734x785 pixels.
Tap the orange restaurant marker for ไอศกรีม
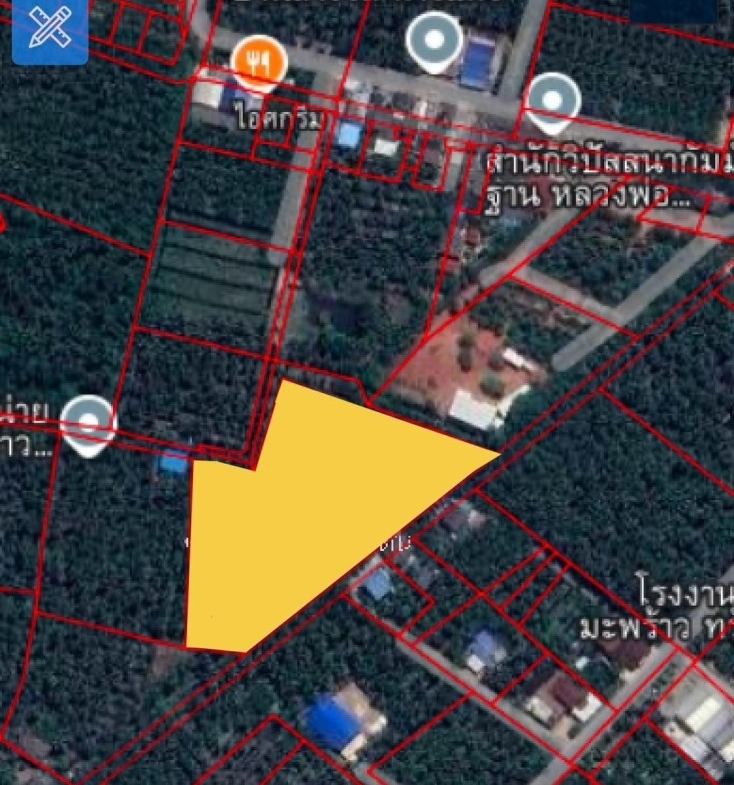tap(259, 63)
